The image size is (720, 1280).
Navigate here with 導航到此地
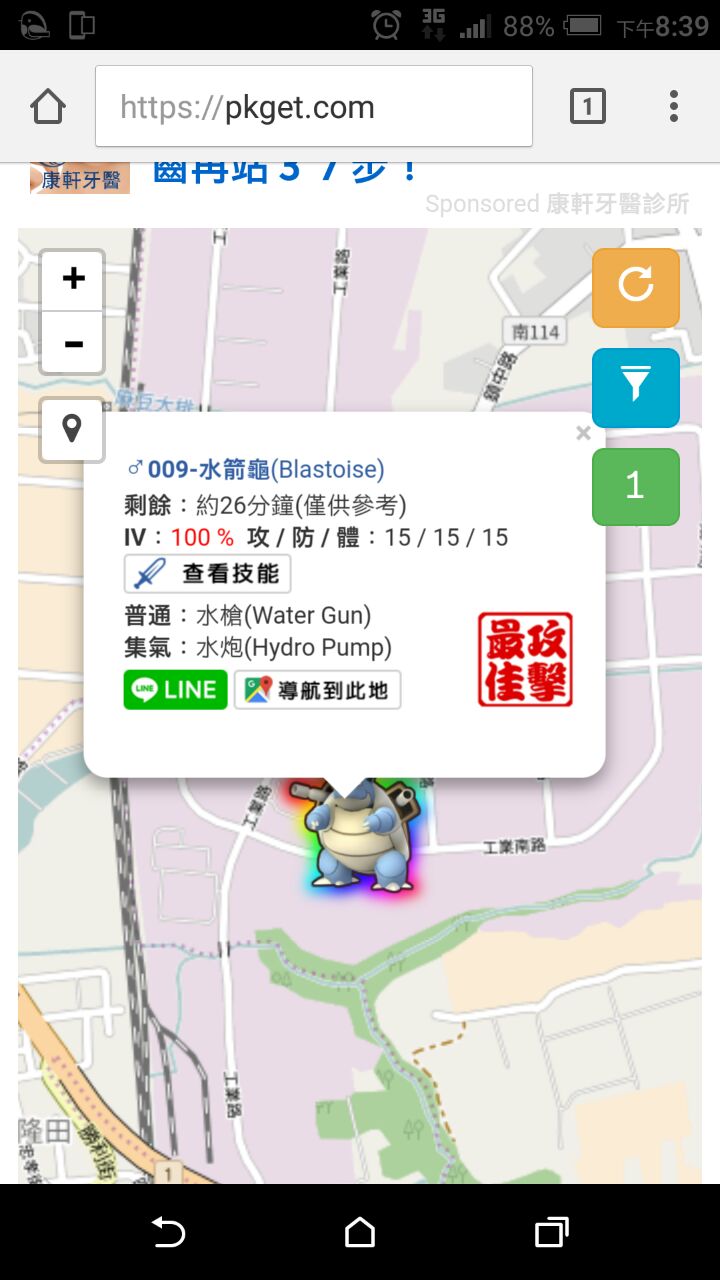point(318,690)
